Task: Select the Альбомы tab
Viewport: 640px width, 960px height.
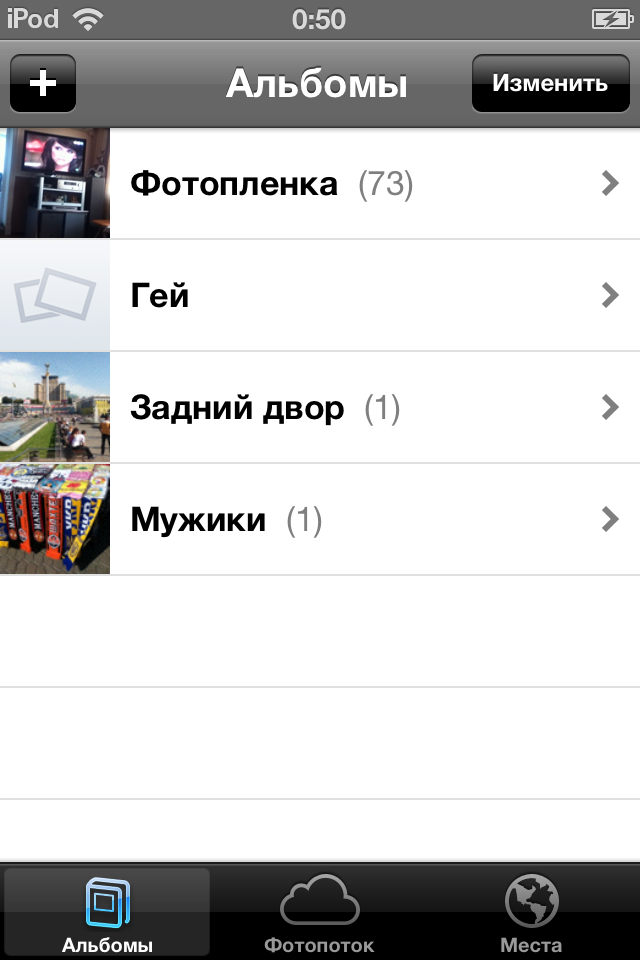Action: [x=107, y=912]
